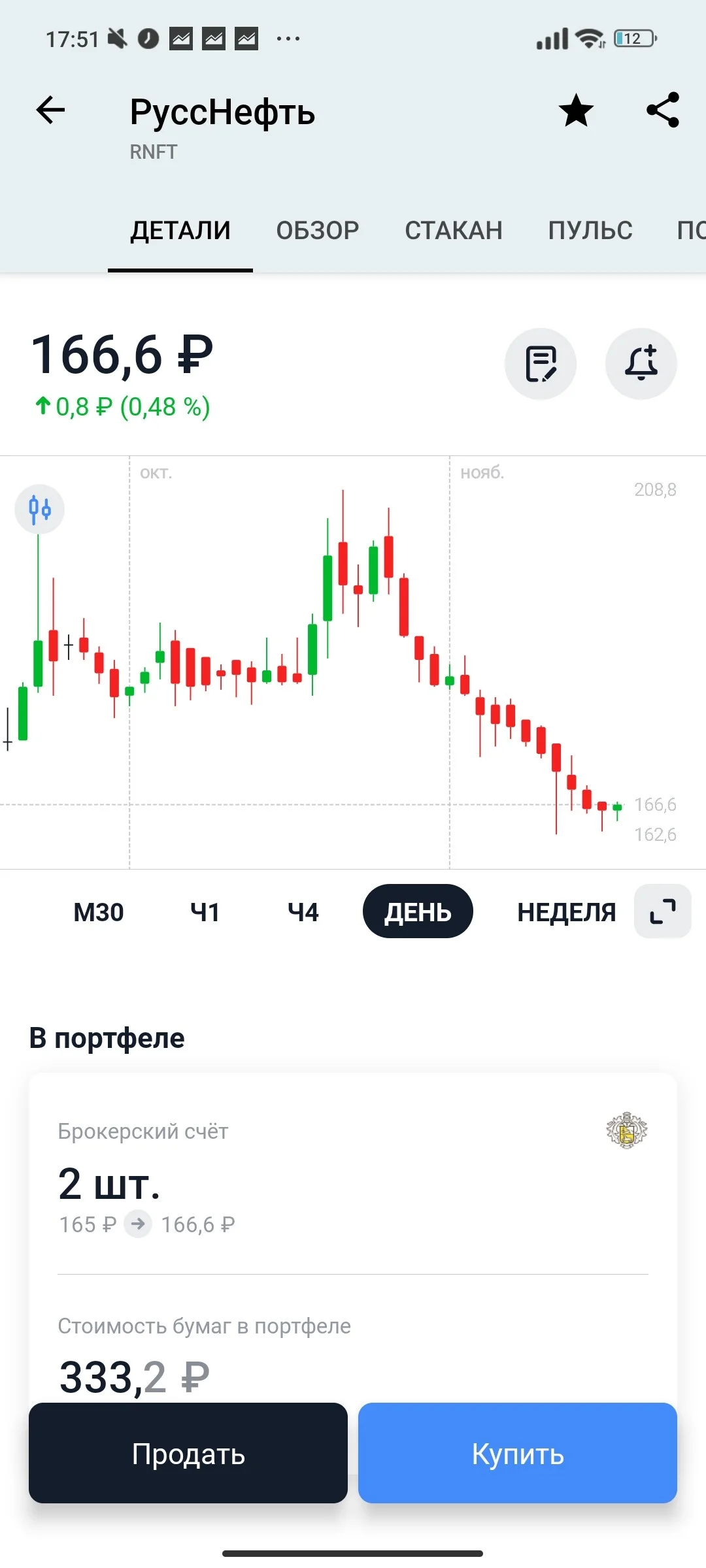Switch chart to НЕДЕЛЯ interval
The image size is (706, 1568).
click(567, 911)
